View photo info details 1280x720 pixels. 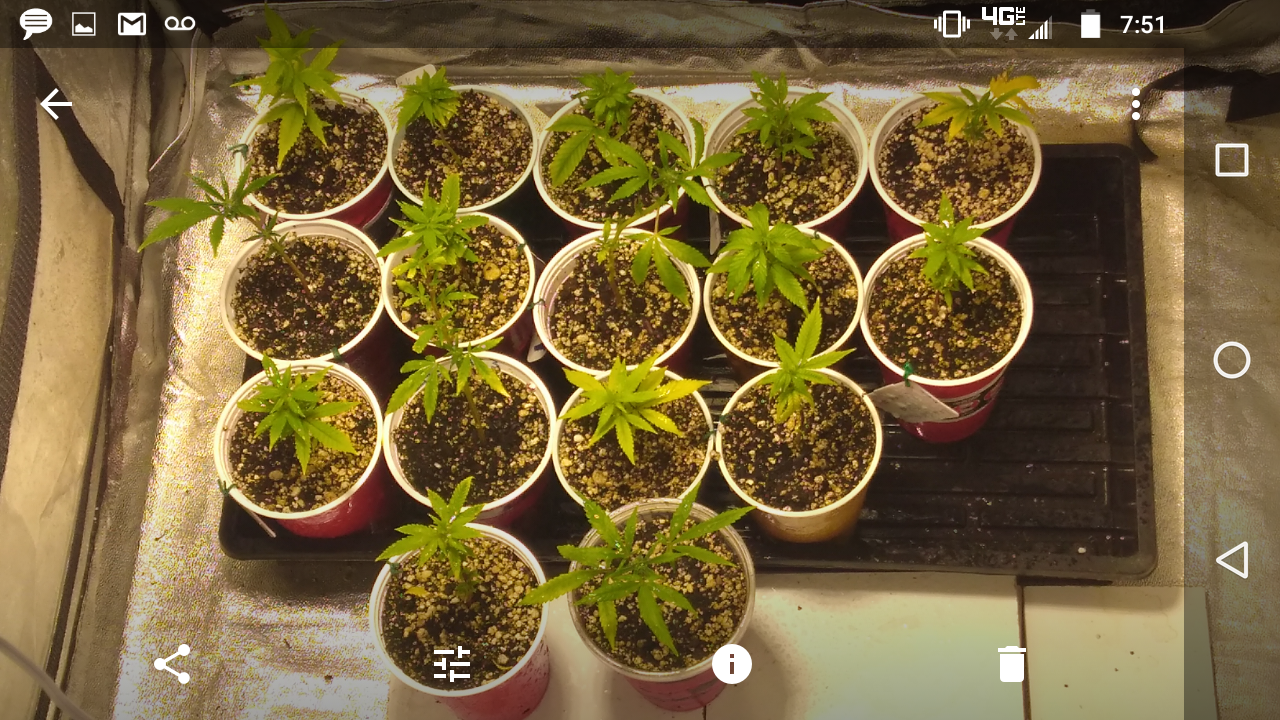(x=732, y=664)
